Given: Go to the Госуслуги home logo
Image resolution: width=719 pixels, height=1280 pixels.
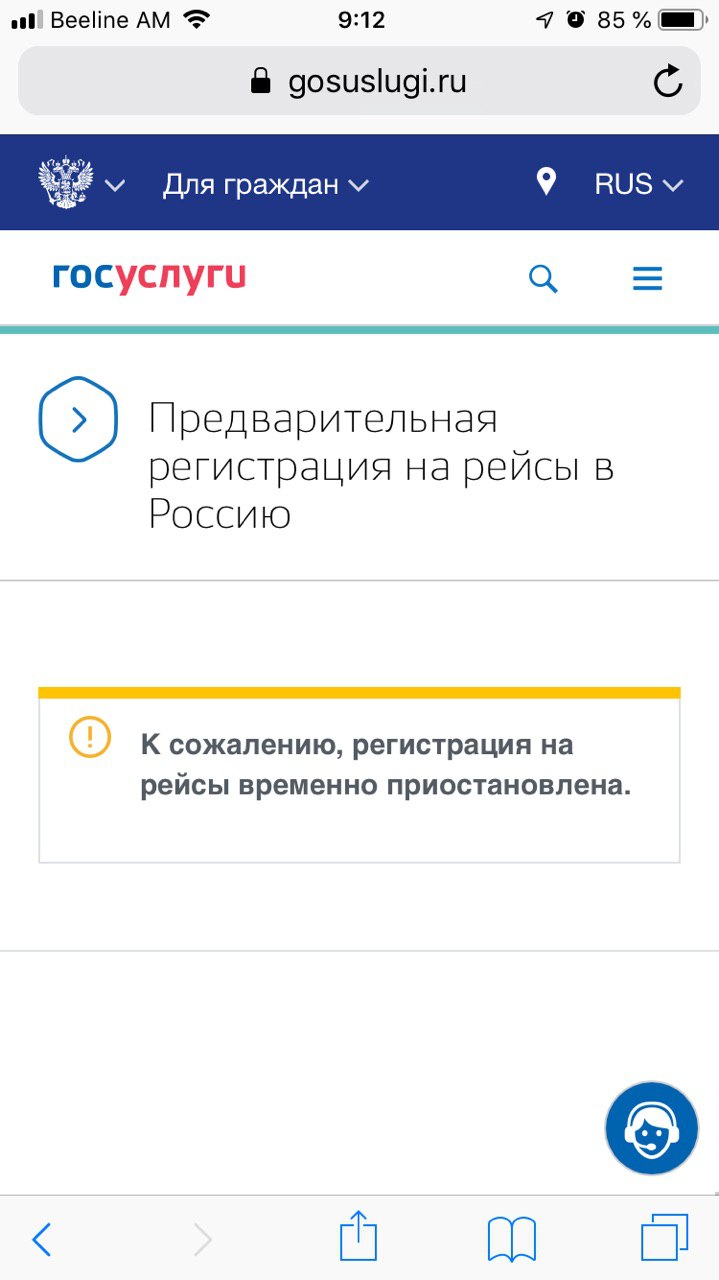Looking at the screenshot, I should pyautogui.click(x=149, y=278).
